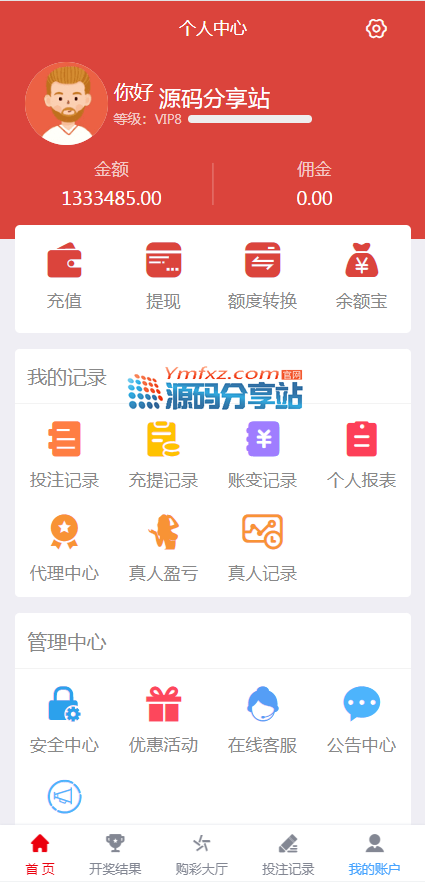The image size is (425, 882).
Task: Open 真人记录
Action: (263, 548)
